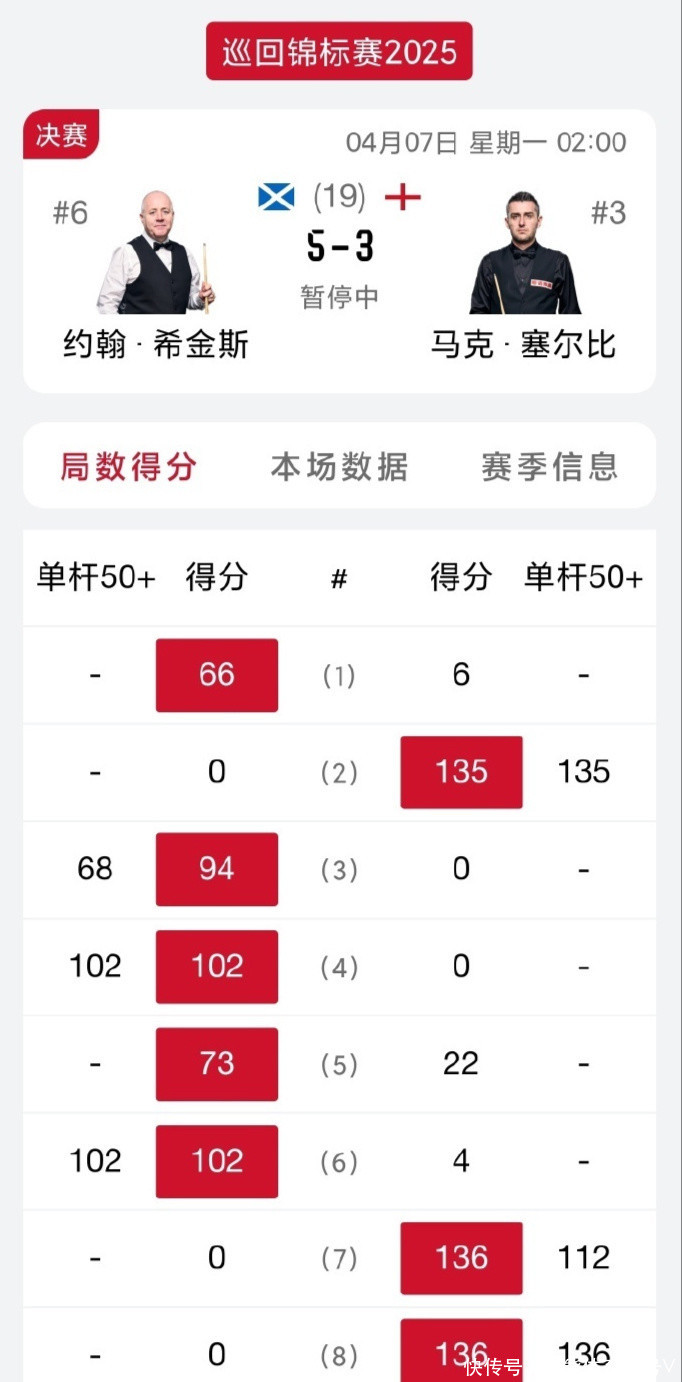The image size is (682, 1382).
Task: Open the 巡回锦标赛2025 tournament button
Action: tap(339, 51)
